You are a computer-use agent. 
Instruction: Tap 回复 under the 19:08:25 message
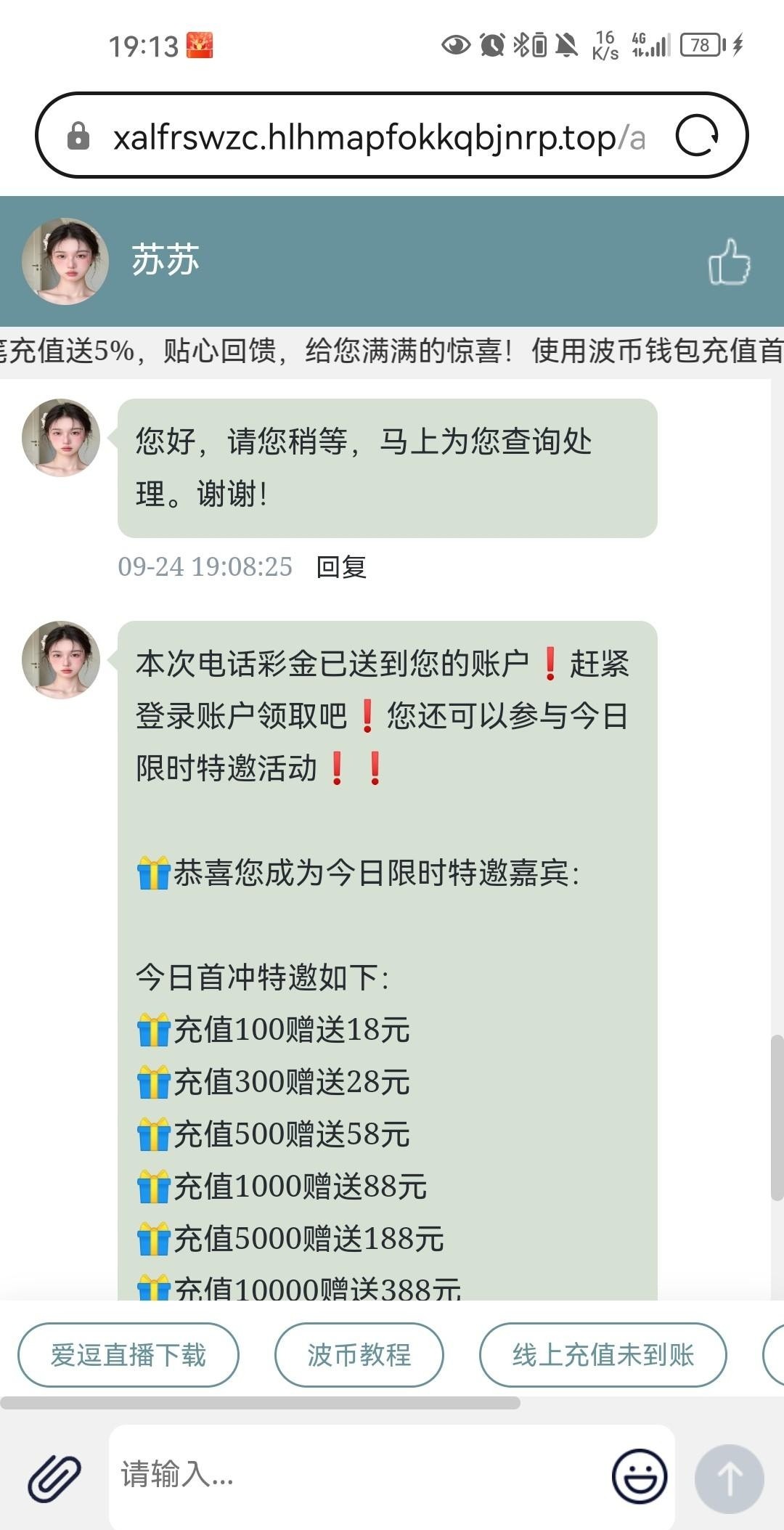[x=341, y=567]
